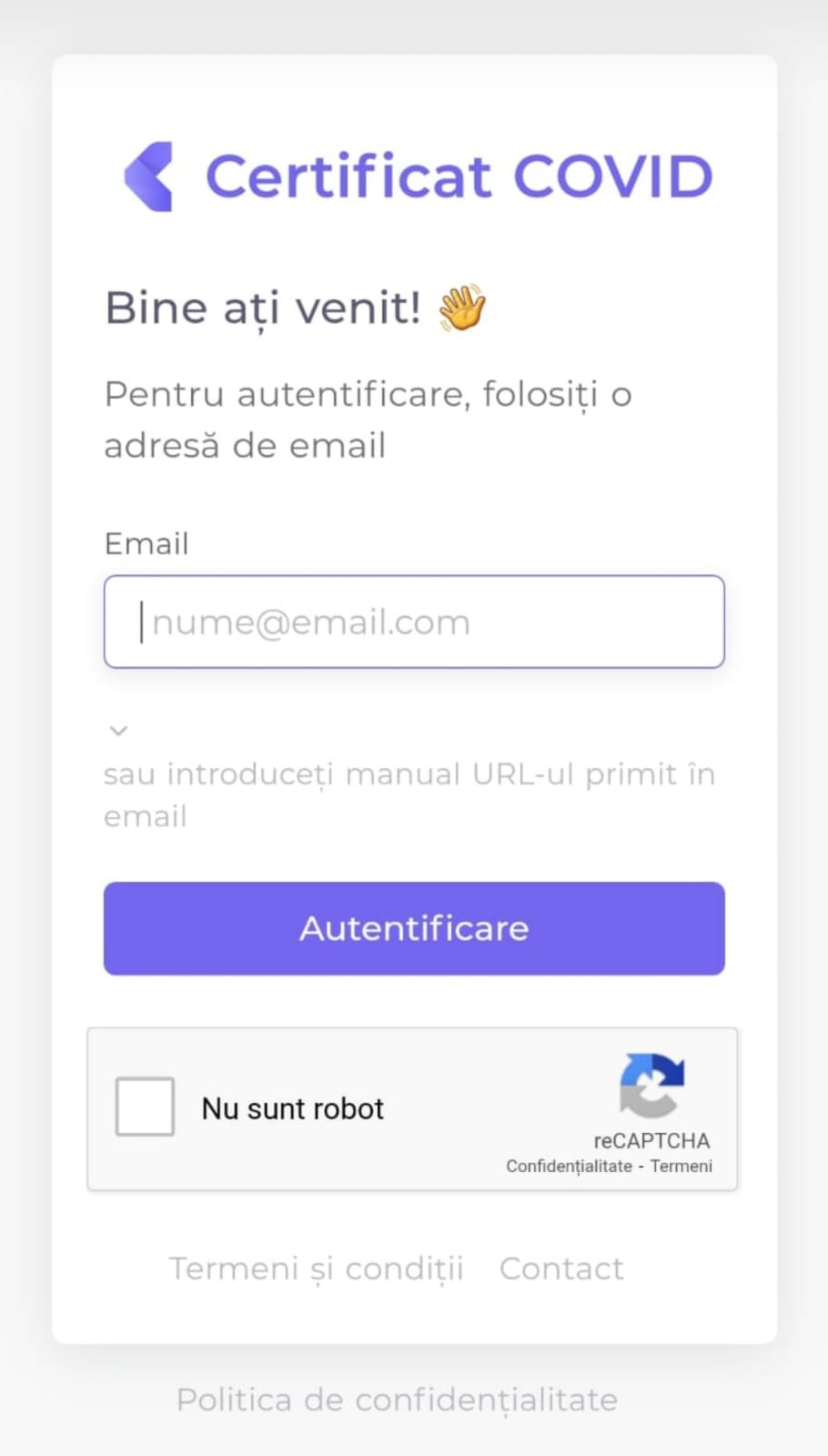Focus the Email input field
Screen dimensions: 828x1456
(414, 622)
